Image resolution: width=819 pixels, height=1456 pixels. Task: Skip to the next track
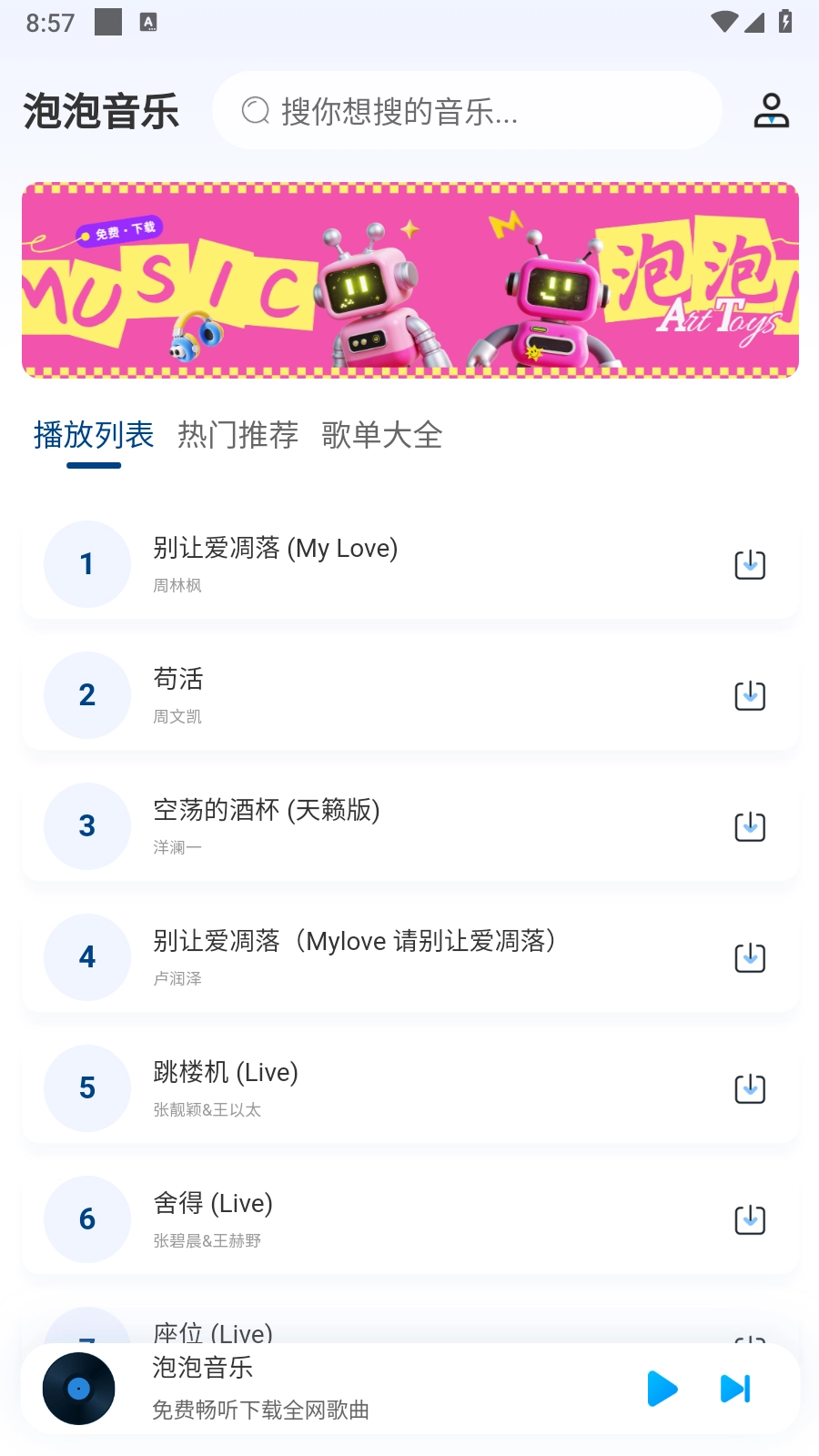click(x=735, y=1389)
